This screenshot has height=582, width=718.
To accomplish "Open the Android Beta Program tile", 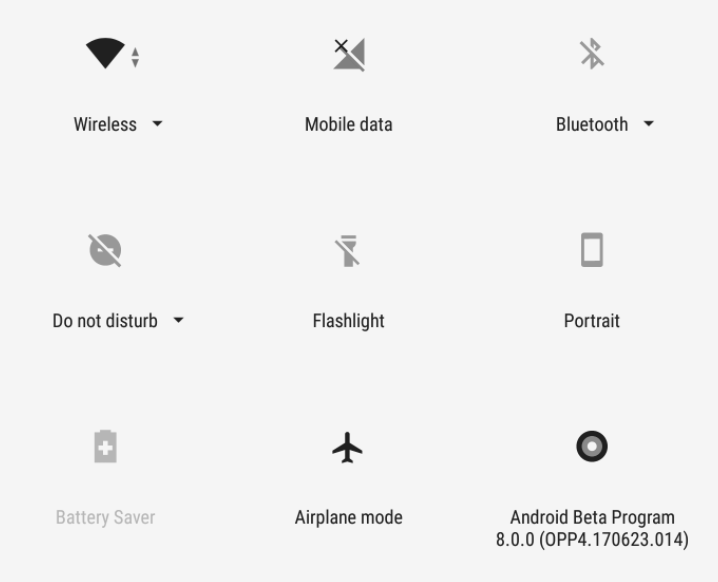I will click(x=592, y=446).
